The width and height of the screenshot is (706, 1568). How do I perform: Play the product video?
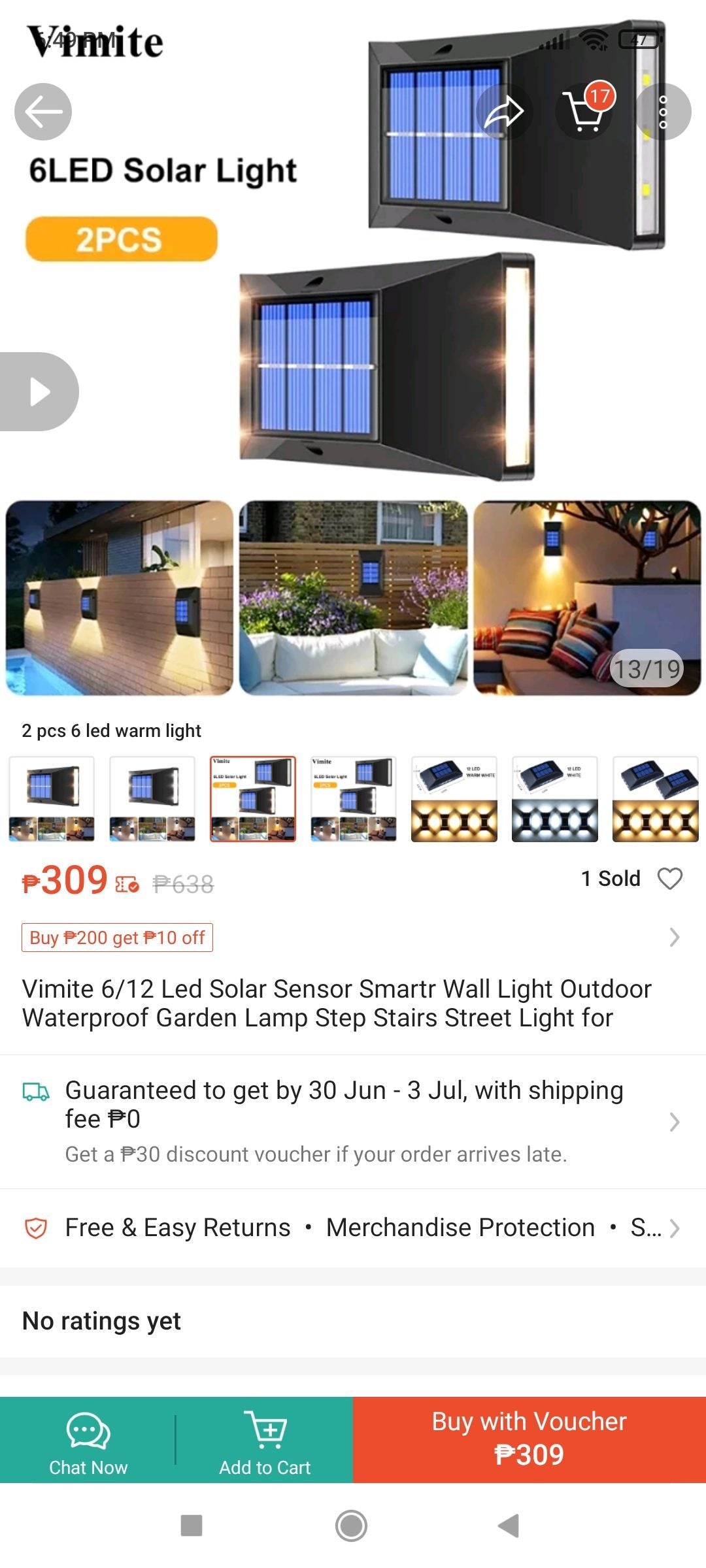click(x=40, y=392)
